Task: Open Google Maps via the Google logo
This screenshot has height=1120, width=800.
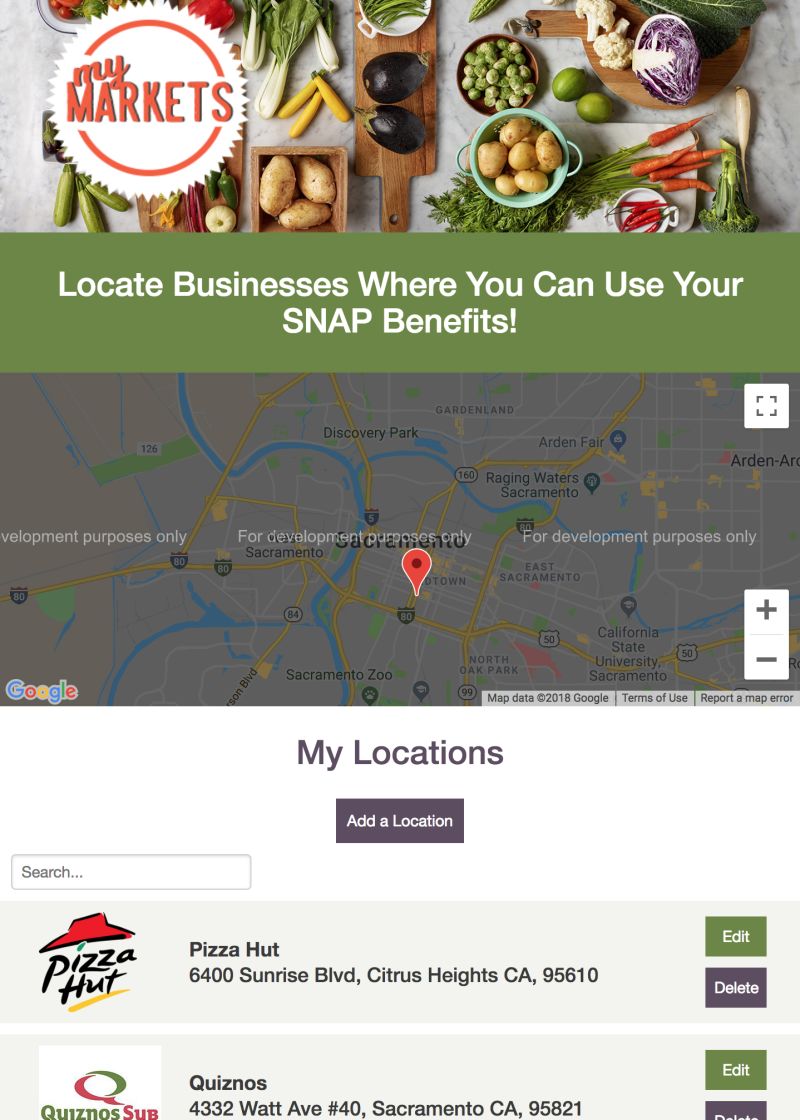Action: [x=42, y=691]
